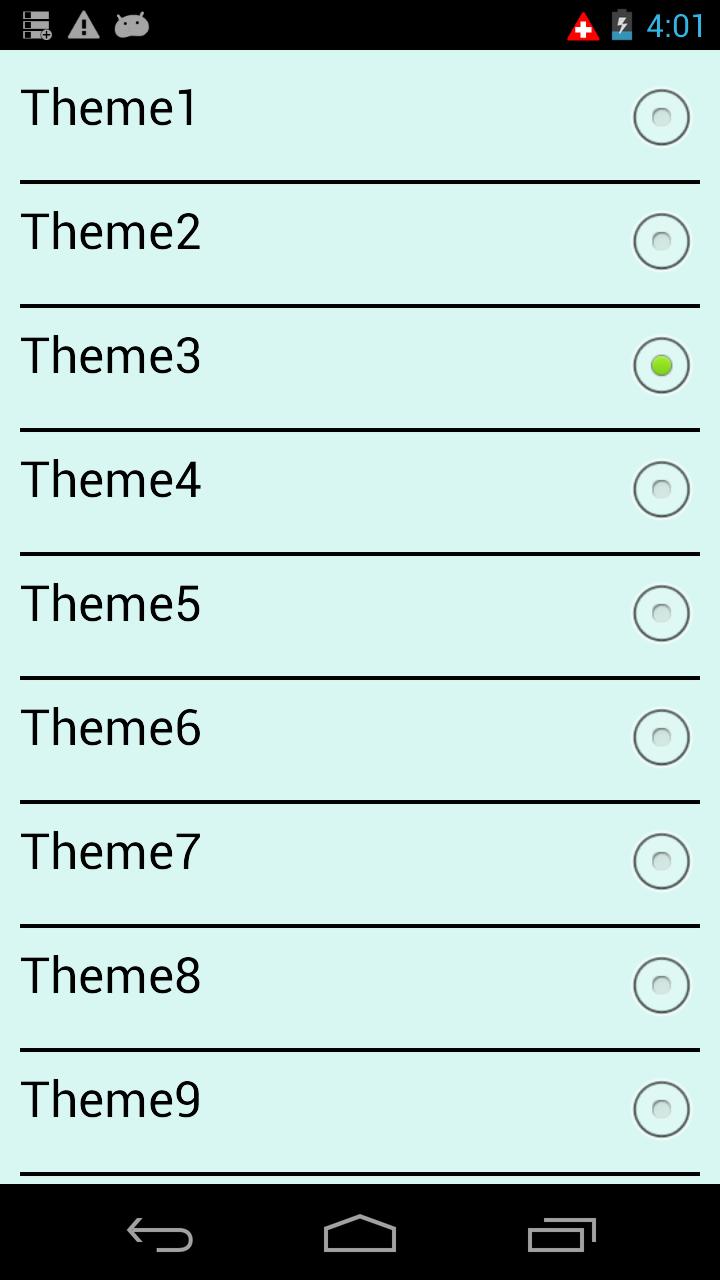Open the recent apps overview
The width and height of the screenshot is (720, 1280).
(561, 1234)
